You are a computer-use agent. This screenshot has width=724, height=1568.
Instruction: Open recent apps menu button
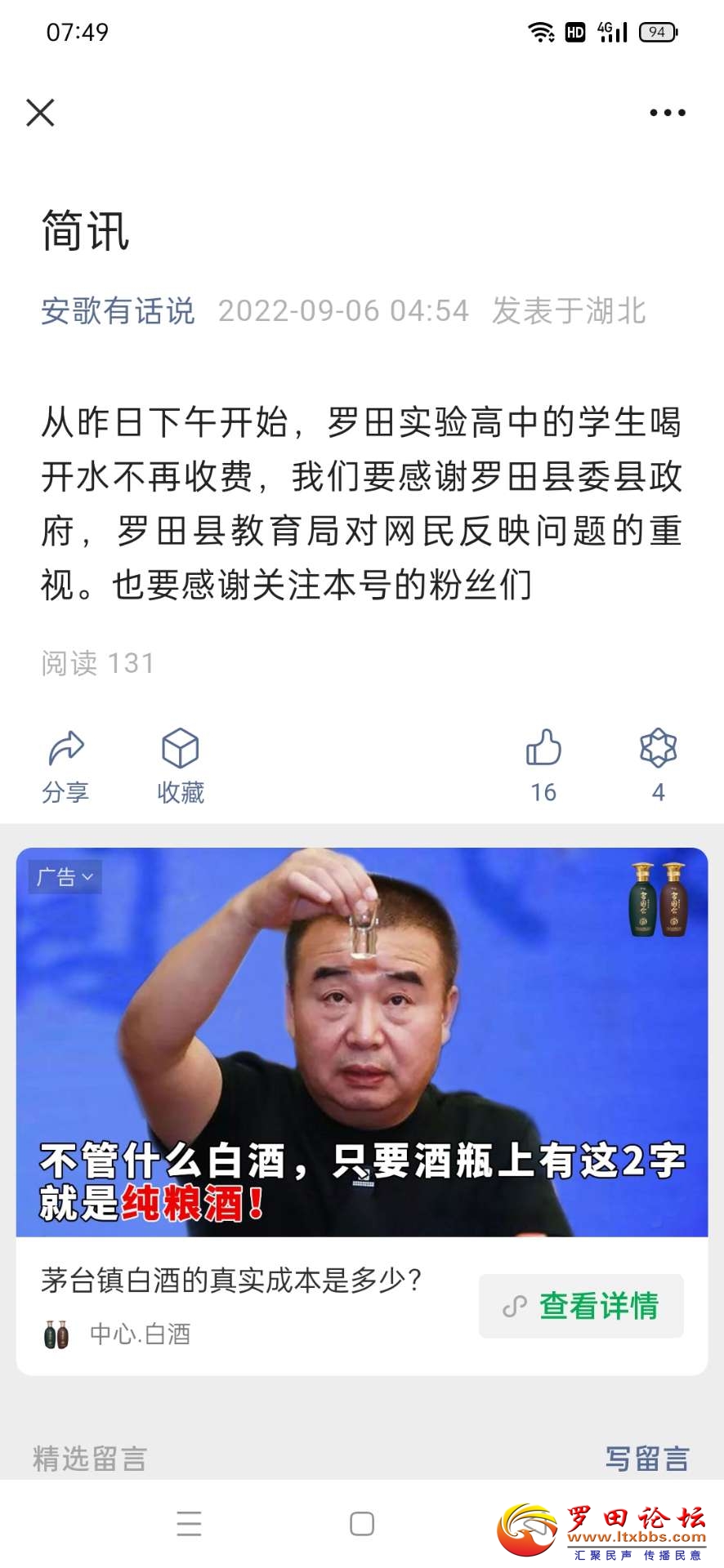coord(189,1523)
